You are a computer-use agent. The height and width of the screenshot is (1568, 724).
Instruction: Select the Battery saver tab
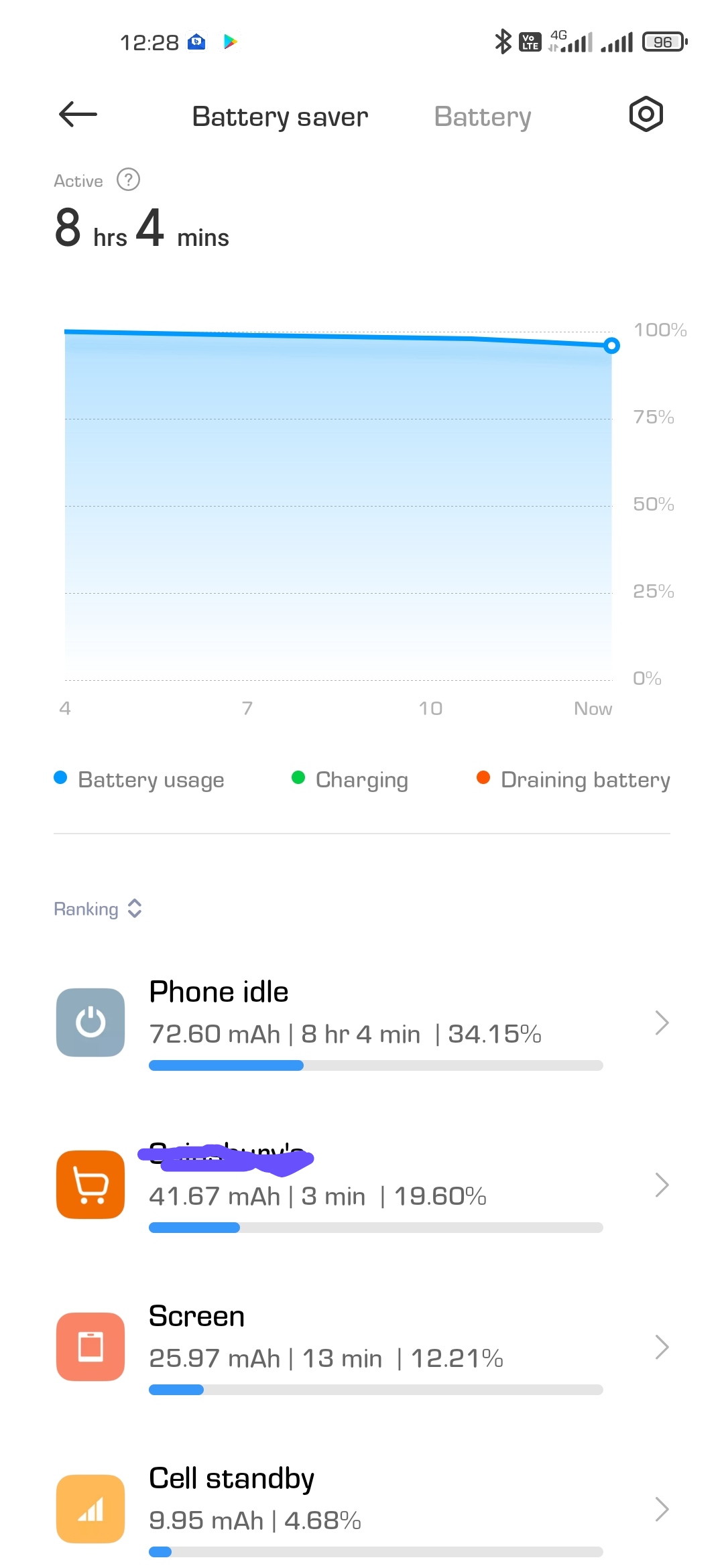[280, 117]
